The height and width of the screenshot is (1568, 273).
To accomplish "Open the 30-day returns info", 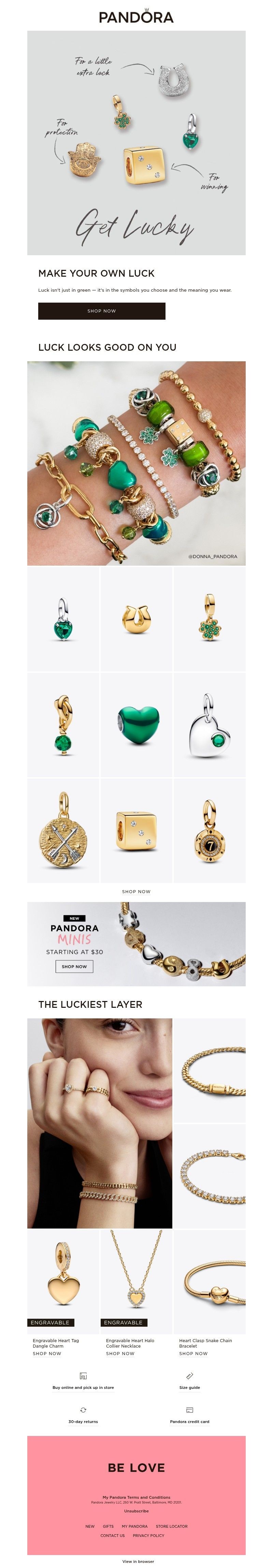I will pyautogui.click(x=83, y=1421).
